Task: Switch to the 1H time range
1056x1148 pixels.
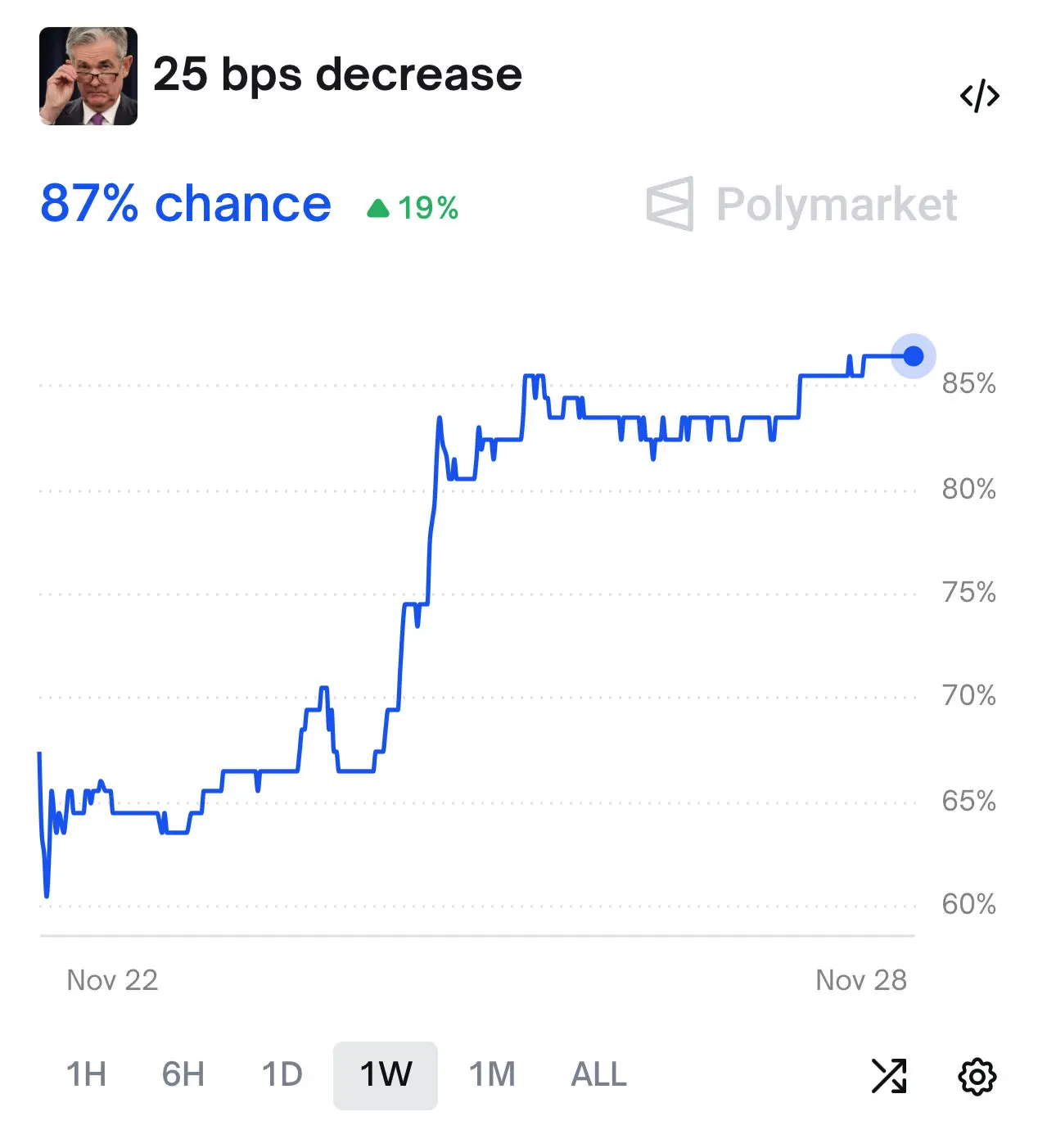Action: [x=88, y=1075]
